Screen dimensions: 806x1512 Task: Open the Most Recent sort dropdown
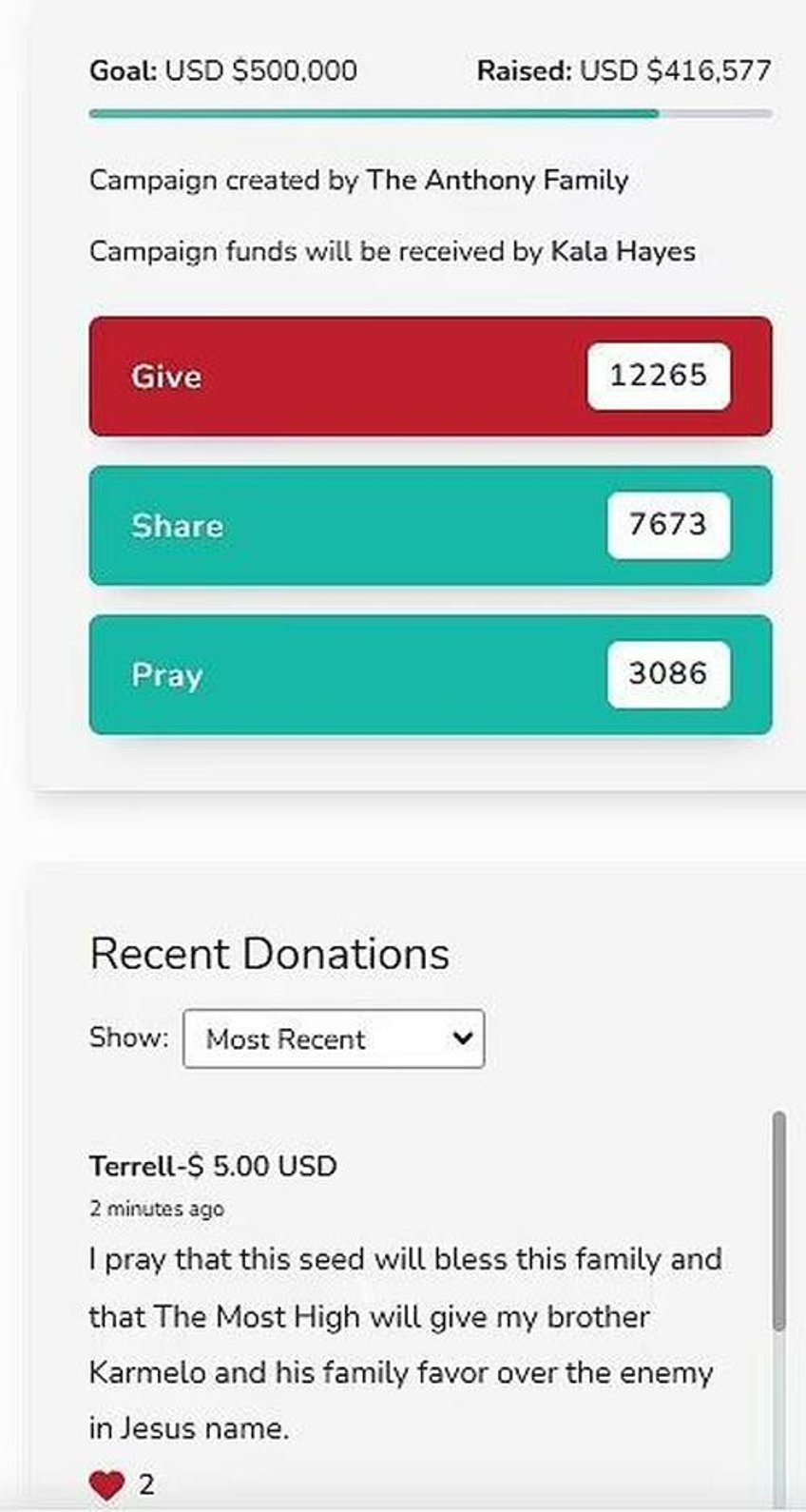334,1038
